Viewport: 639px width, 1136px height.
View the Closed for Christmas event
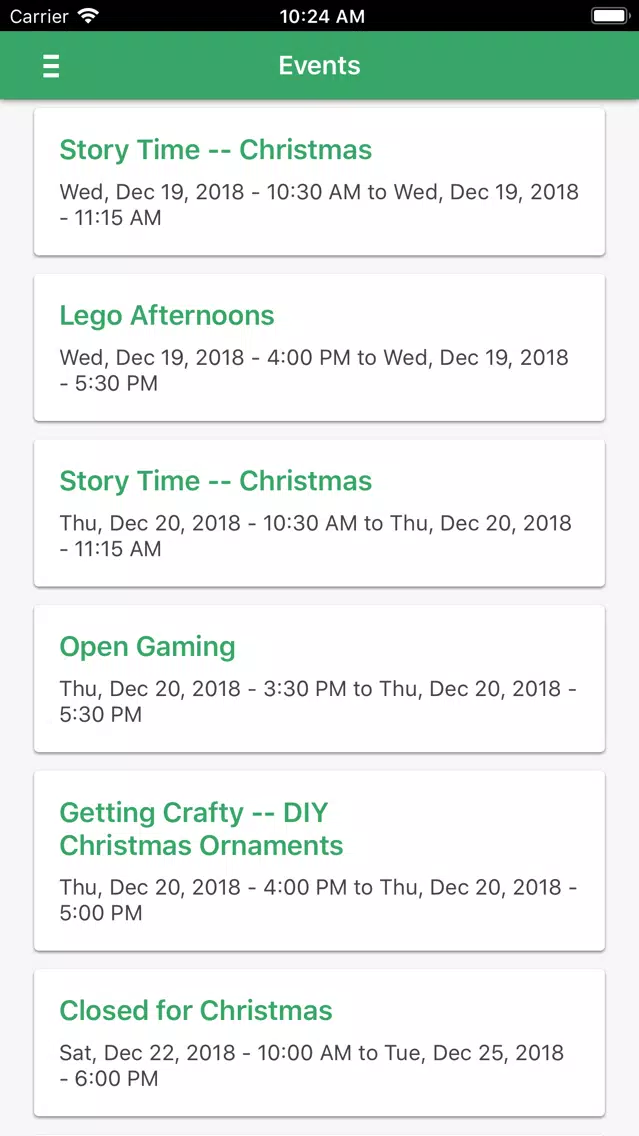coord(320,1043)
